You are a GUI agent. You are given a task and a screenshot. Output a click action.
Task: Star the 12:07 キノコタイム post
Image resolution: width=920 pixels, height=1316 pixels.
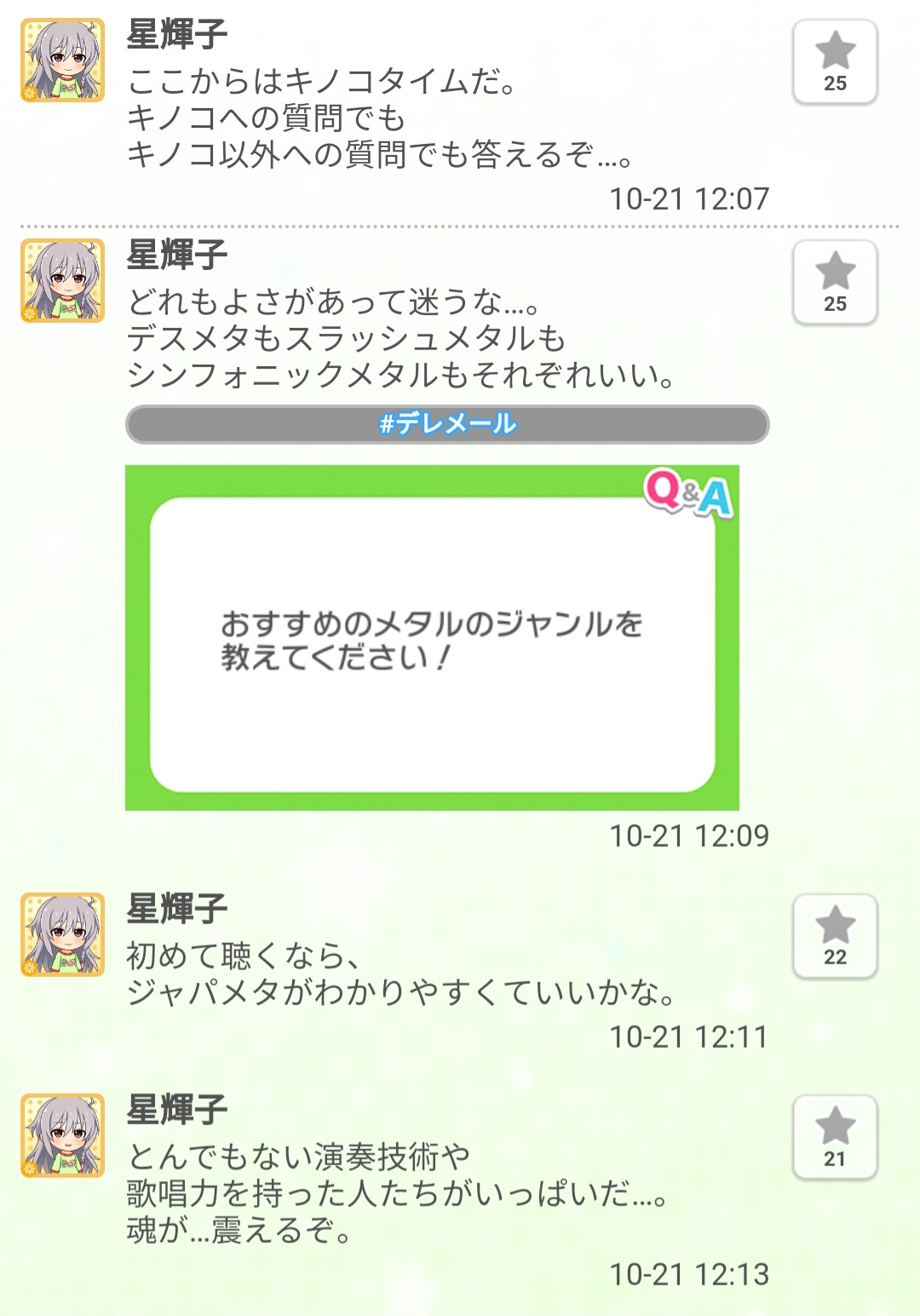tap(835, 62)
